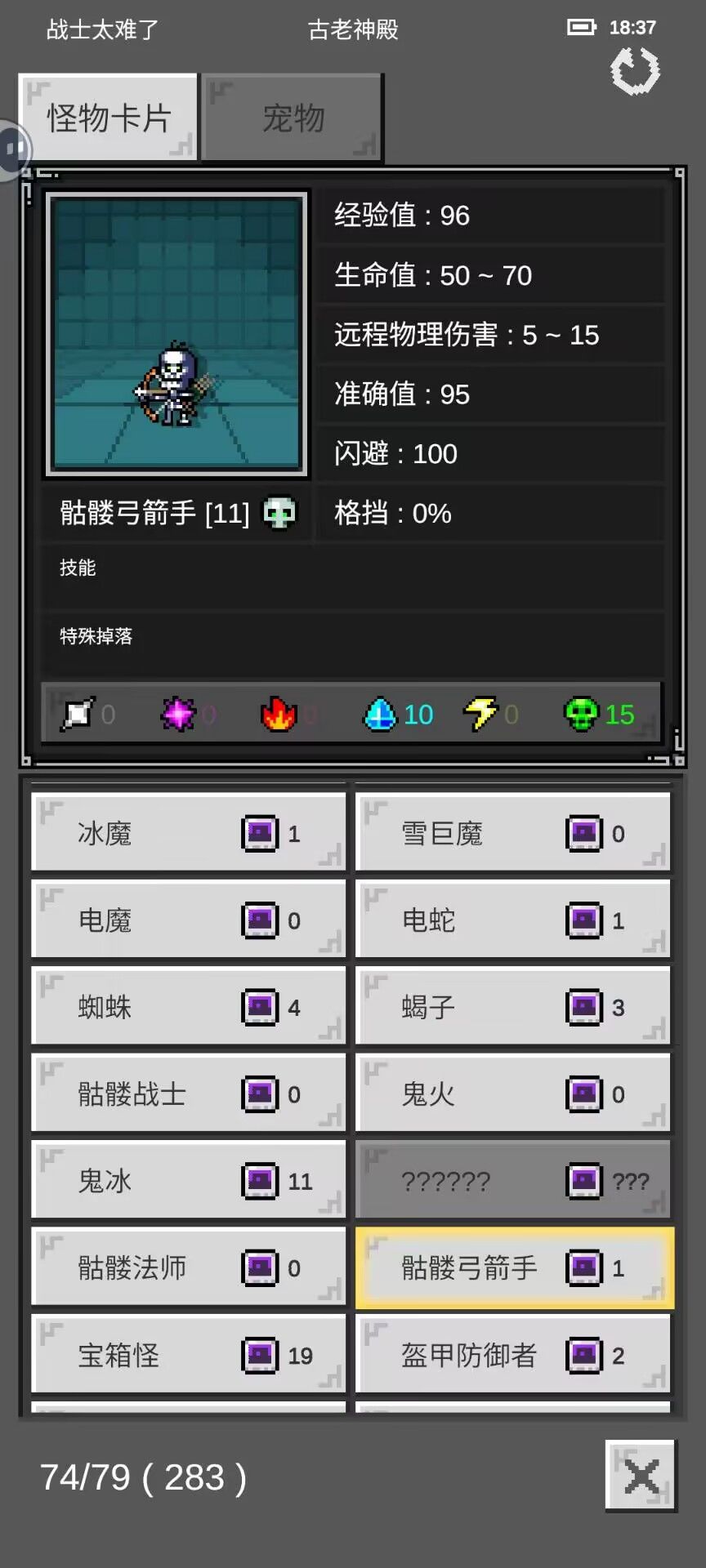Open the 盔甲防御者 monster entry

tap(513, 1354)
